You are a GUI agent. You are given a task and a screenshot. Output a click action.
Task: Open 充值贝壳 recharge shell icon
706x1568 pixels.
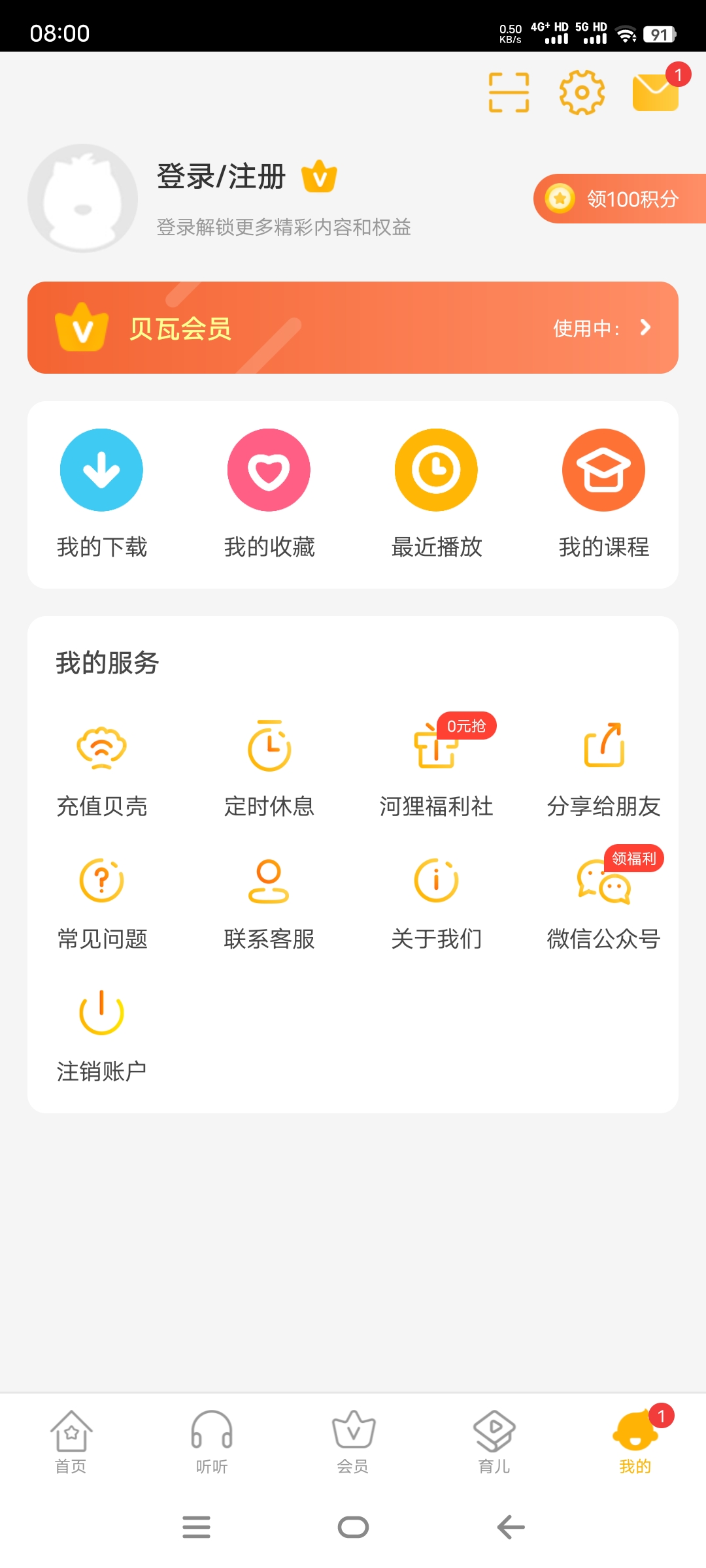click(101, 750)
